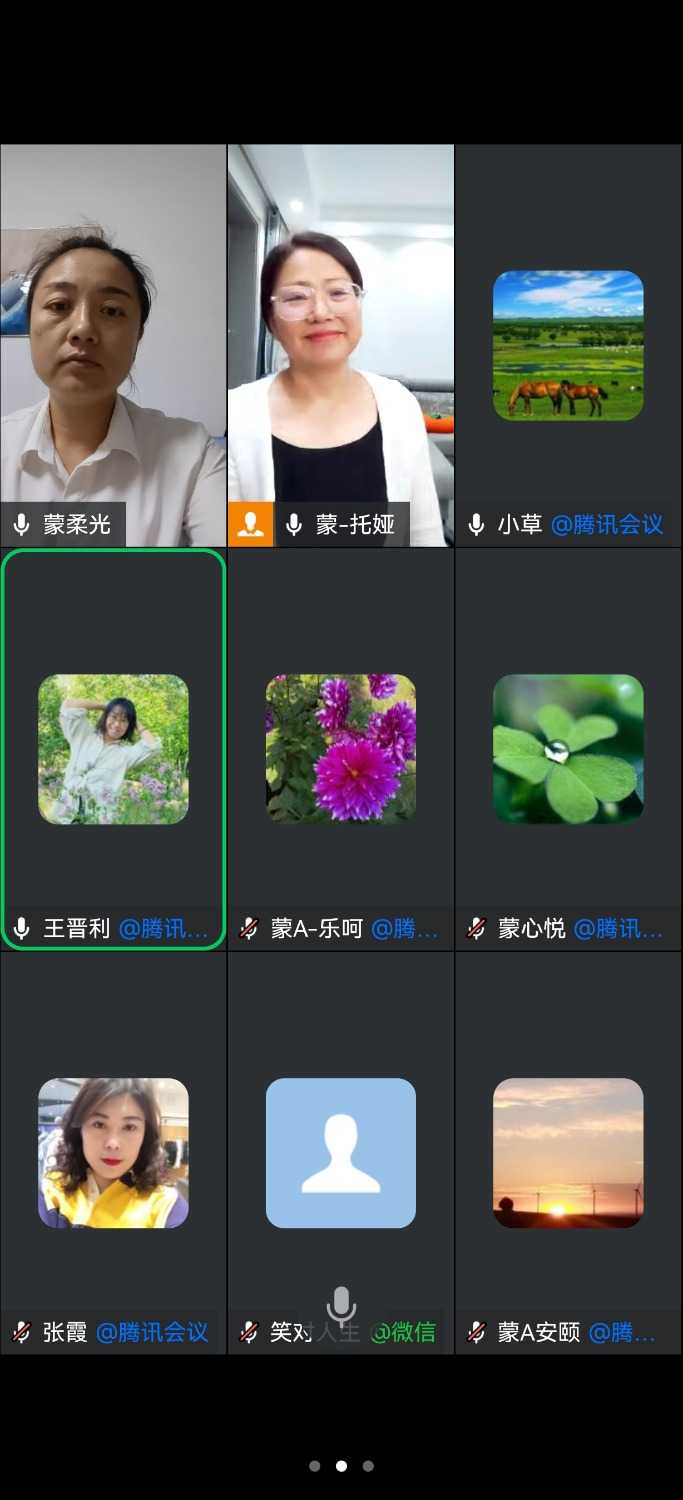The width and height of the screenshot is (683, 1500).
Task: Select the 笑对人生 participant tile
Action: pos(341,1153)
